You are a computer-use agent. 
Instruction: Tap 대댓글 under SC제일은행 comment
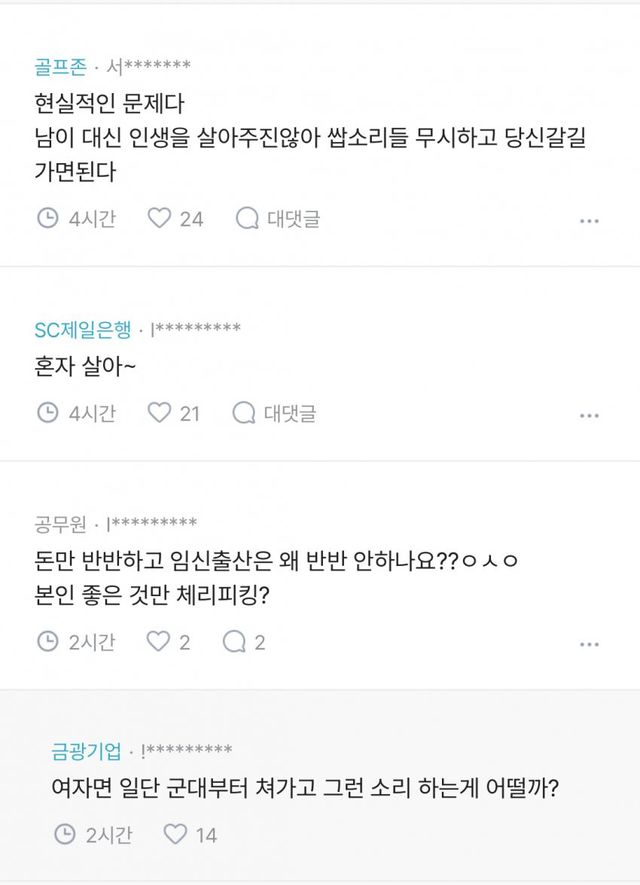[274, 412]
